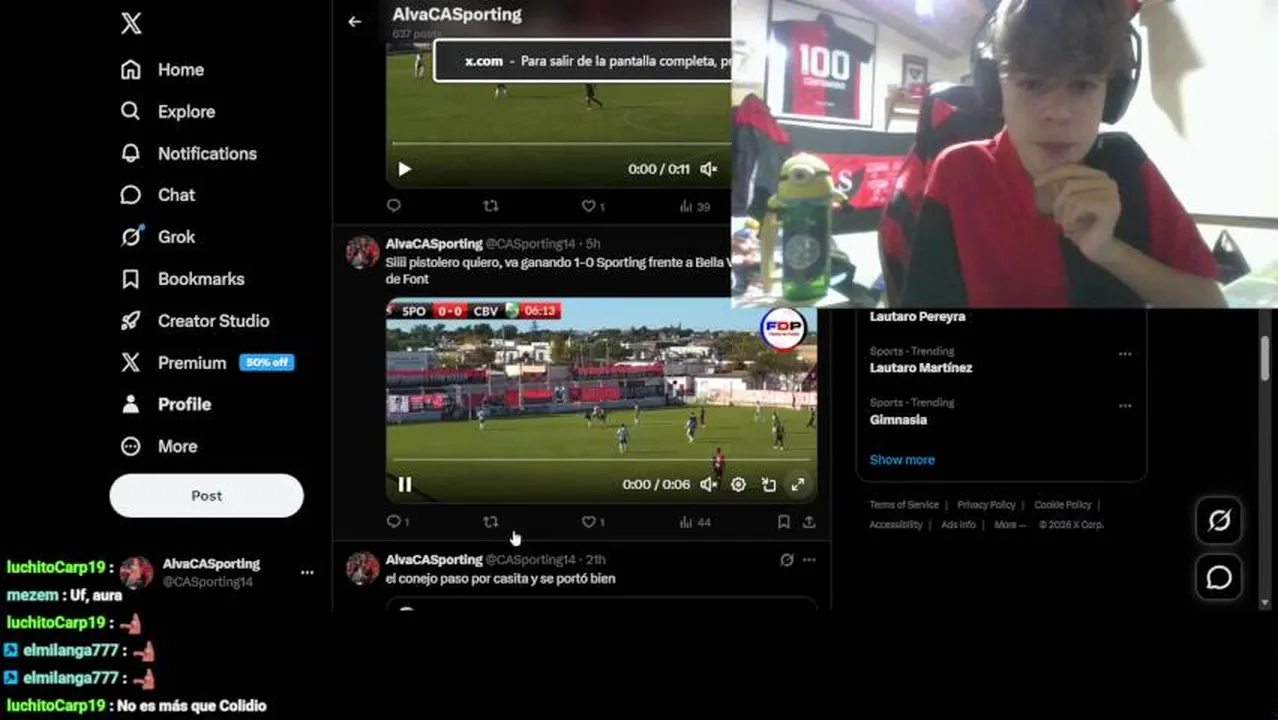This screenshot has width=1278, height=720.
Task: Open Home in the sidebar
Action: coord(179,70)
